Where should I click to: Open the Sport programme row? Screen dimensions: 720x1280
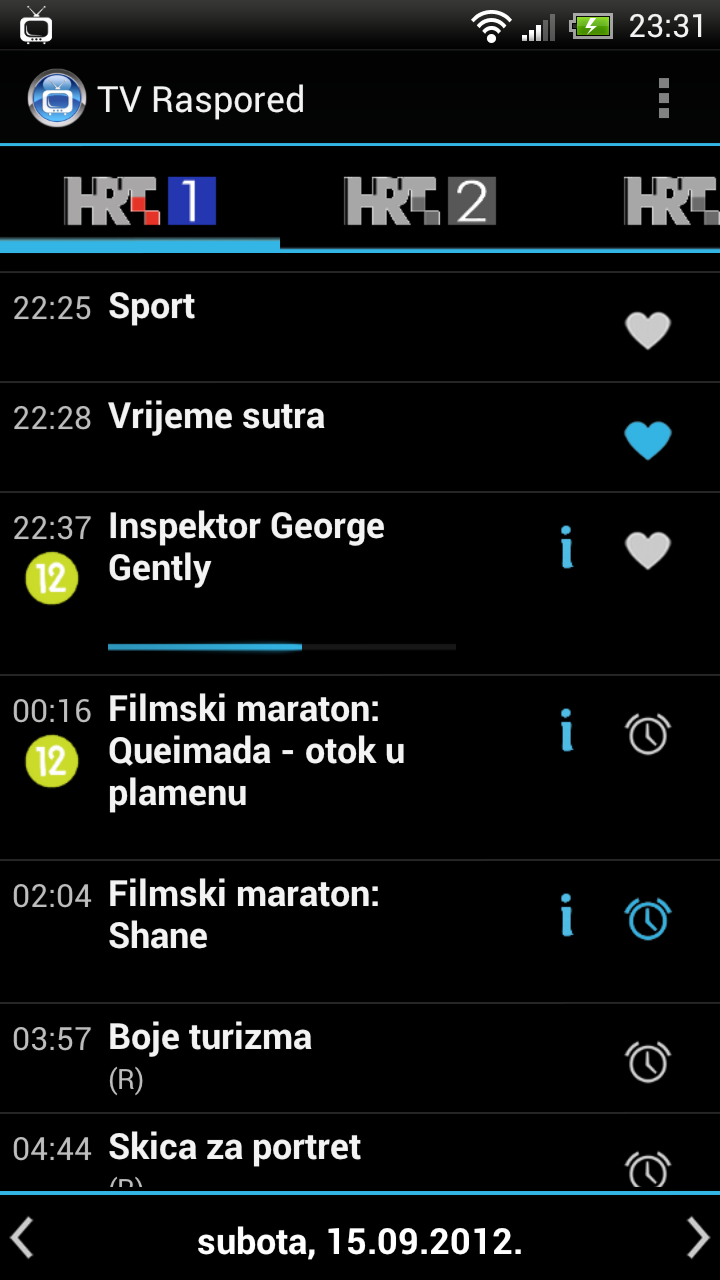[360, 327]
